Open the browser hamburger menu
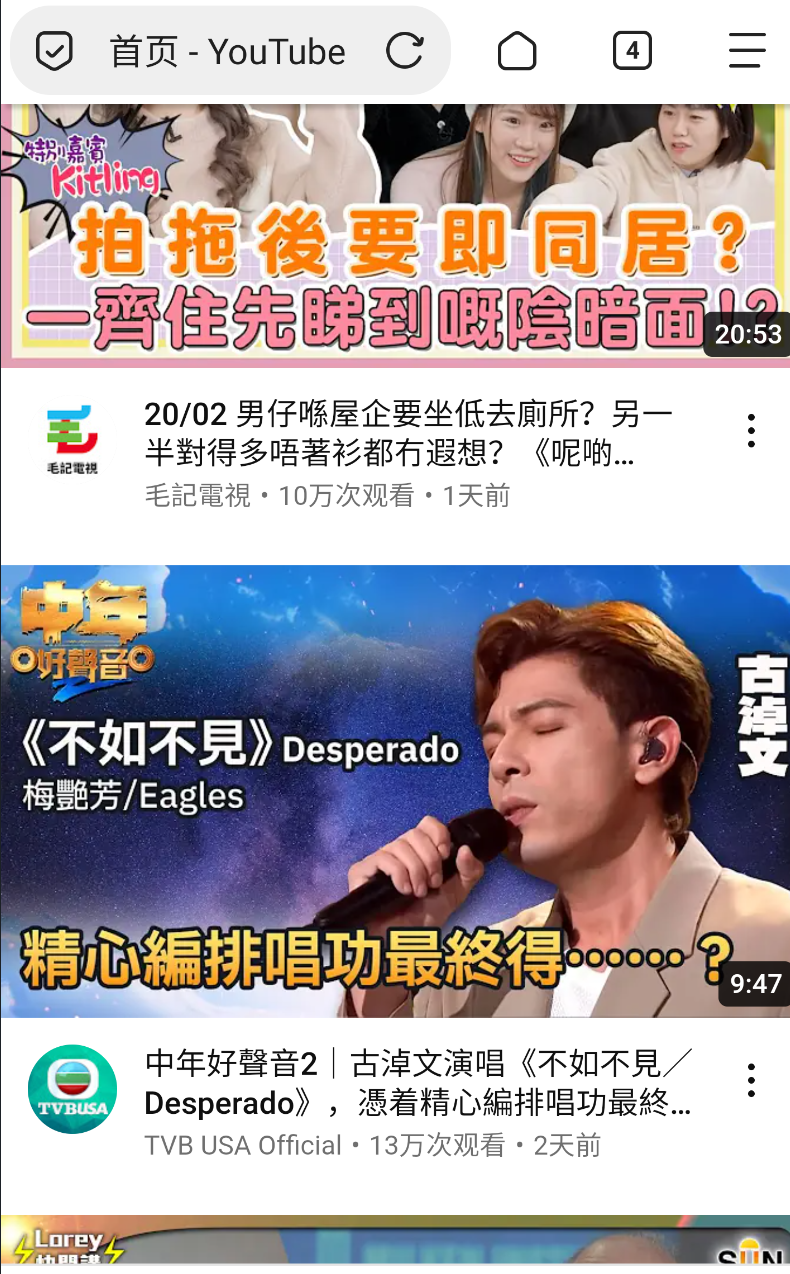Screen dimensions: 790x1274 point(746,51)
